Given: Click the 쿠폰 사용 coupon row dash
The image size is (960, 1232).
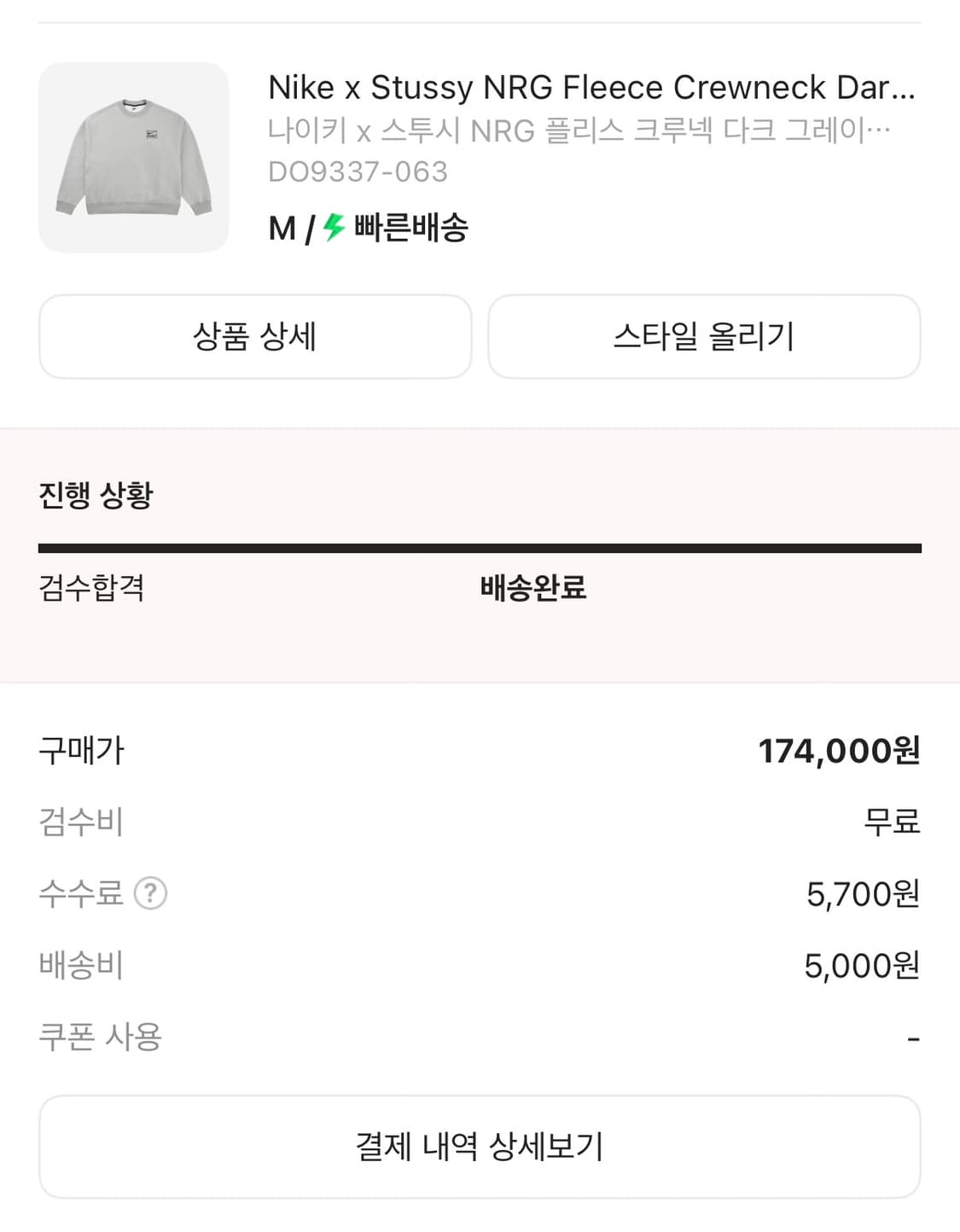Looking at the screenshot, I should click(912, 1036).
